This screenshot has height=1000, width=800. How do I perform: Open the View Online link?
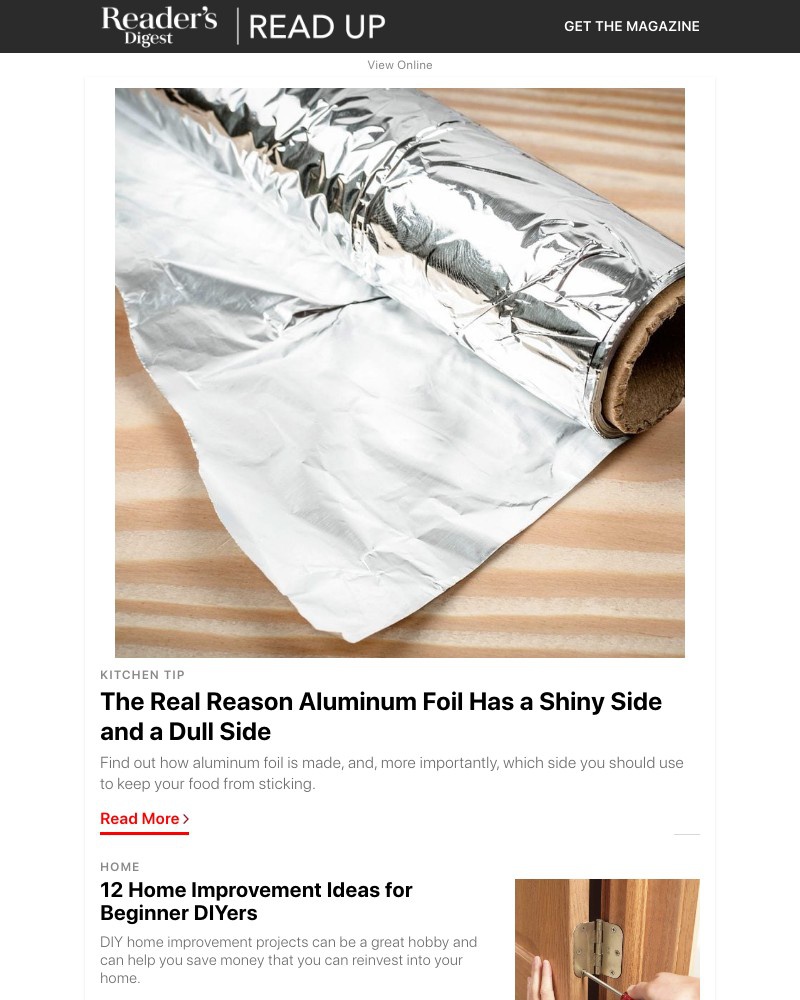coord(399,65)
